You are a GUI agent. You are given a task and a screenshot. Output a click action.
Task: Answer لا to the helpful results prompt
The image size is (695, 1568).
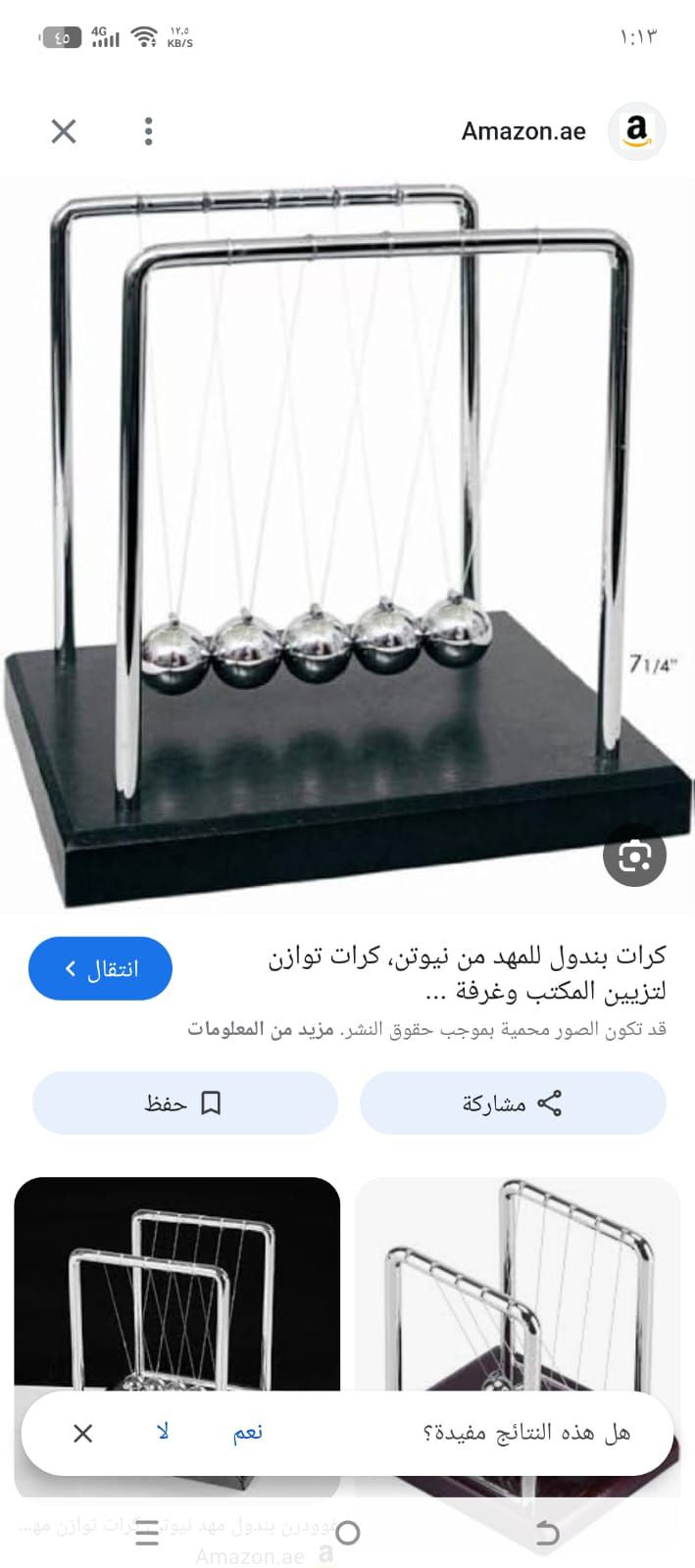[x=164, y=1433]
